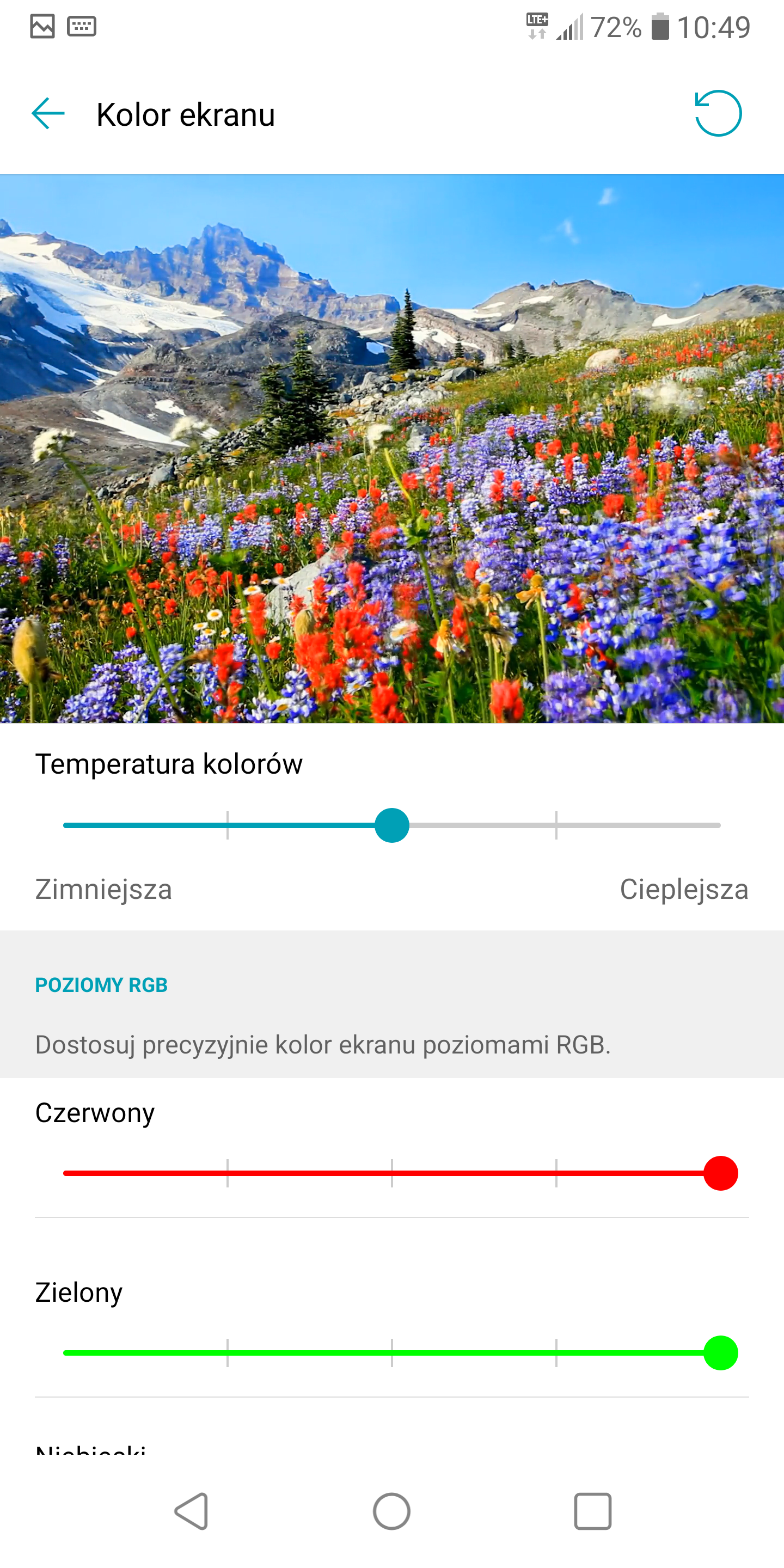Image resolution: width=784 pixels, height=1568 pixels.
Task: Open recent apps from navigation bar
Action: [592, 1511]
